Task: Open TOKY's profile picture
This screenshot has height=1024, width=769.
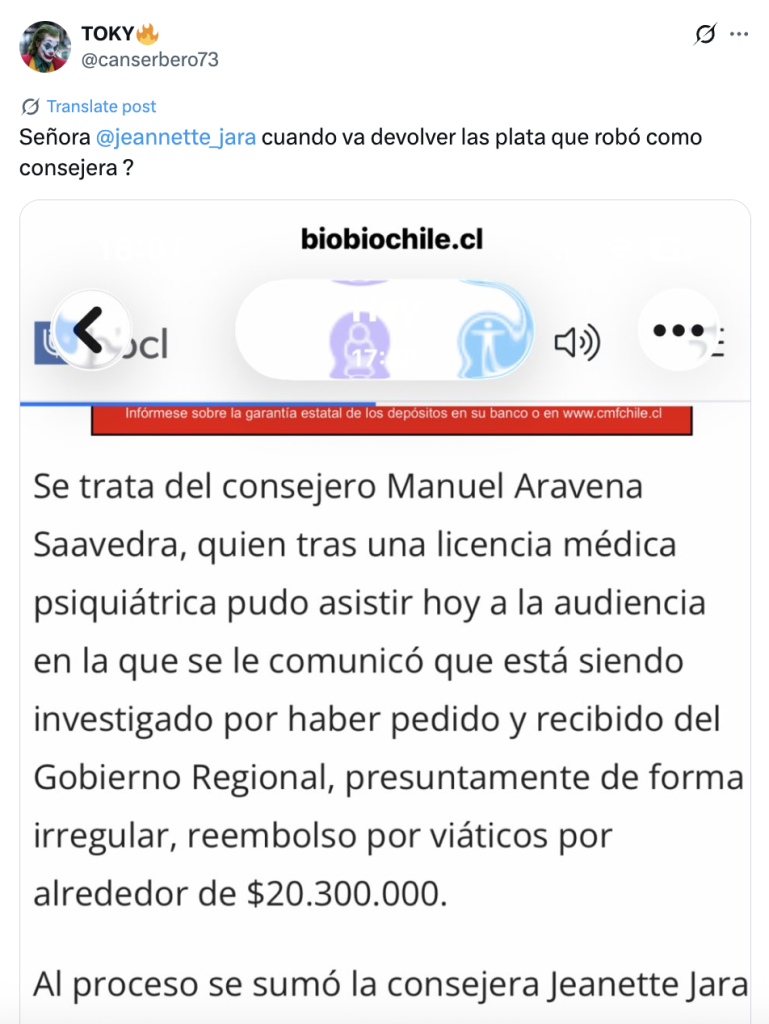Action: click(45, 47)
